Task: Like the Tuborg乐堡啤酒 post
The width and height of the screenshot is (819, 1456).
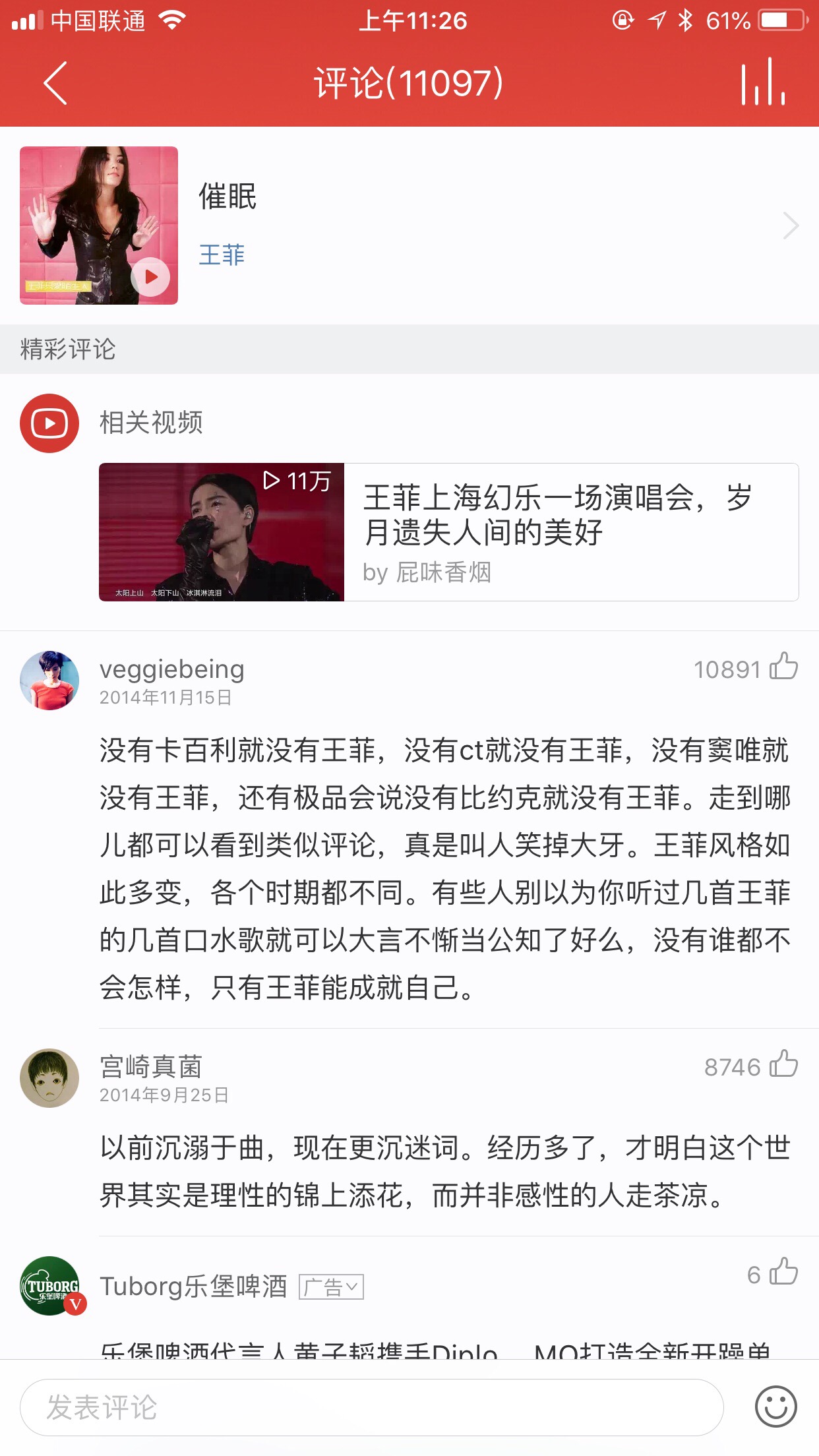Action: (x=783, y=1271)
